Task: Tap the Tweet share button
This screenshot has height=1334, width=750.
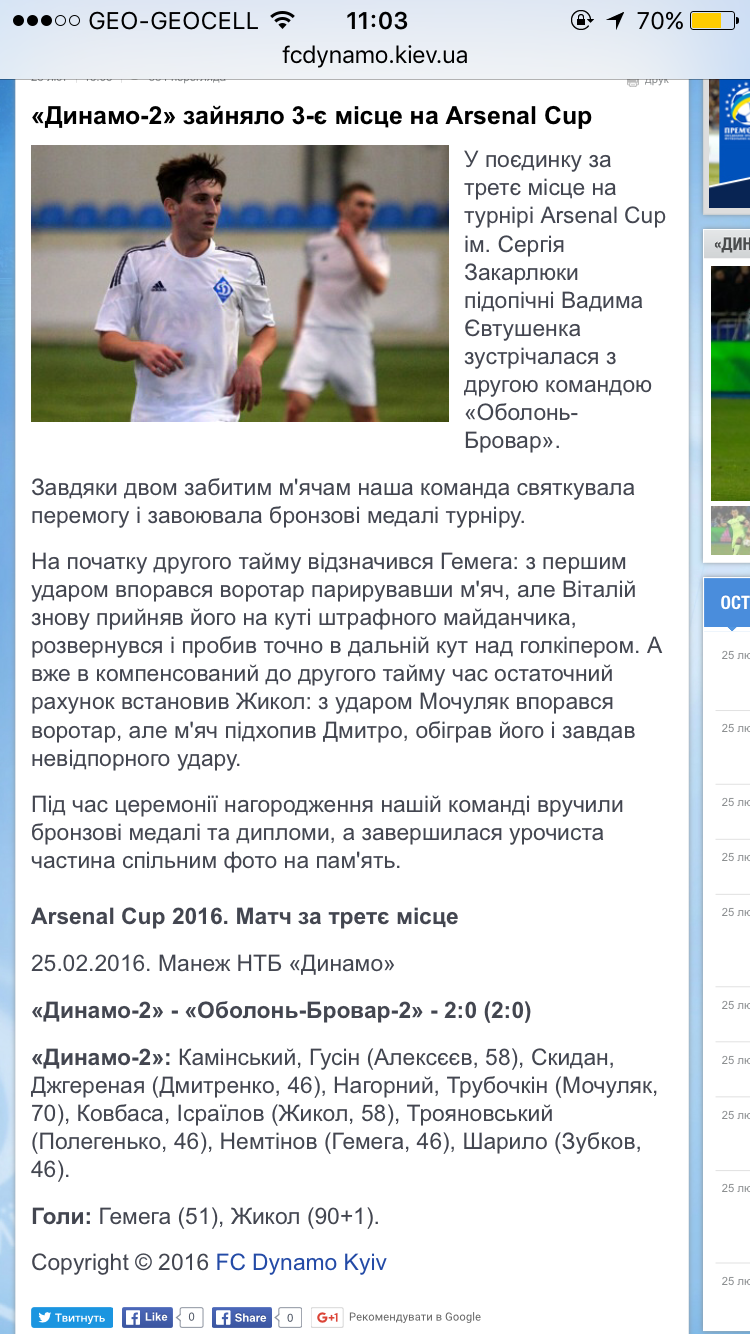Action: tap(71, 1318)
